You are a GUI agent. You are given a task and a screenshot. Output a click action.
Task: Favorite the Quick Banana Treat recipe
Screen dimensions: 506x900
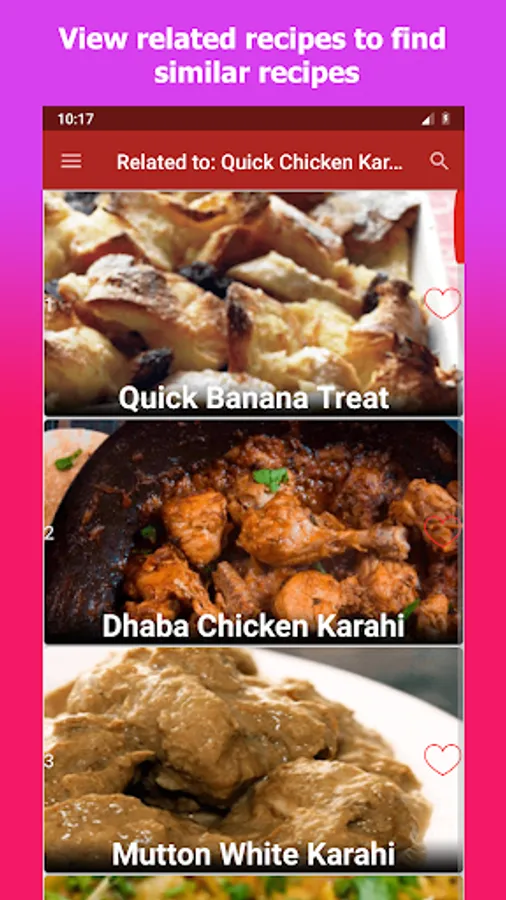click(x=442, y=303)
